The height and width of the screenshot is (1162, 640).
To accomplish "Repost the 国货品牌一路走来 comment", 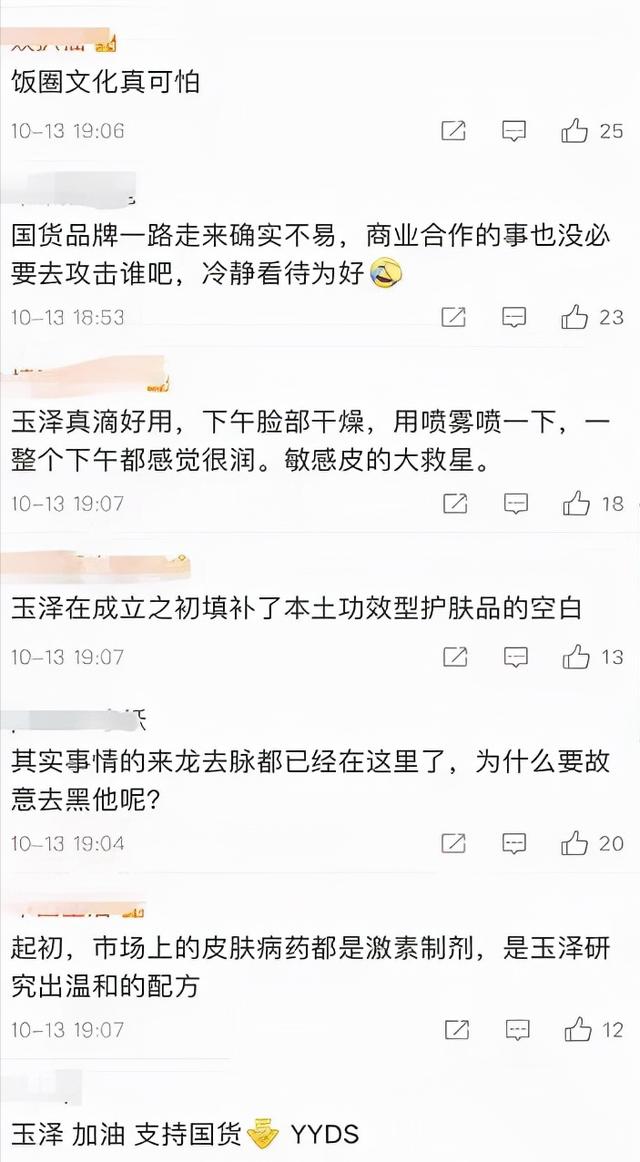I will click(x=453, y=317).
